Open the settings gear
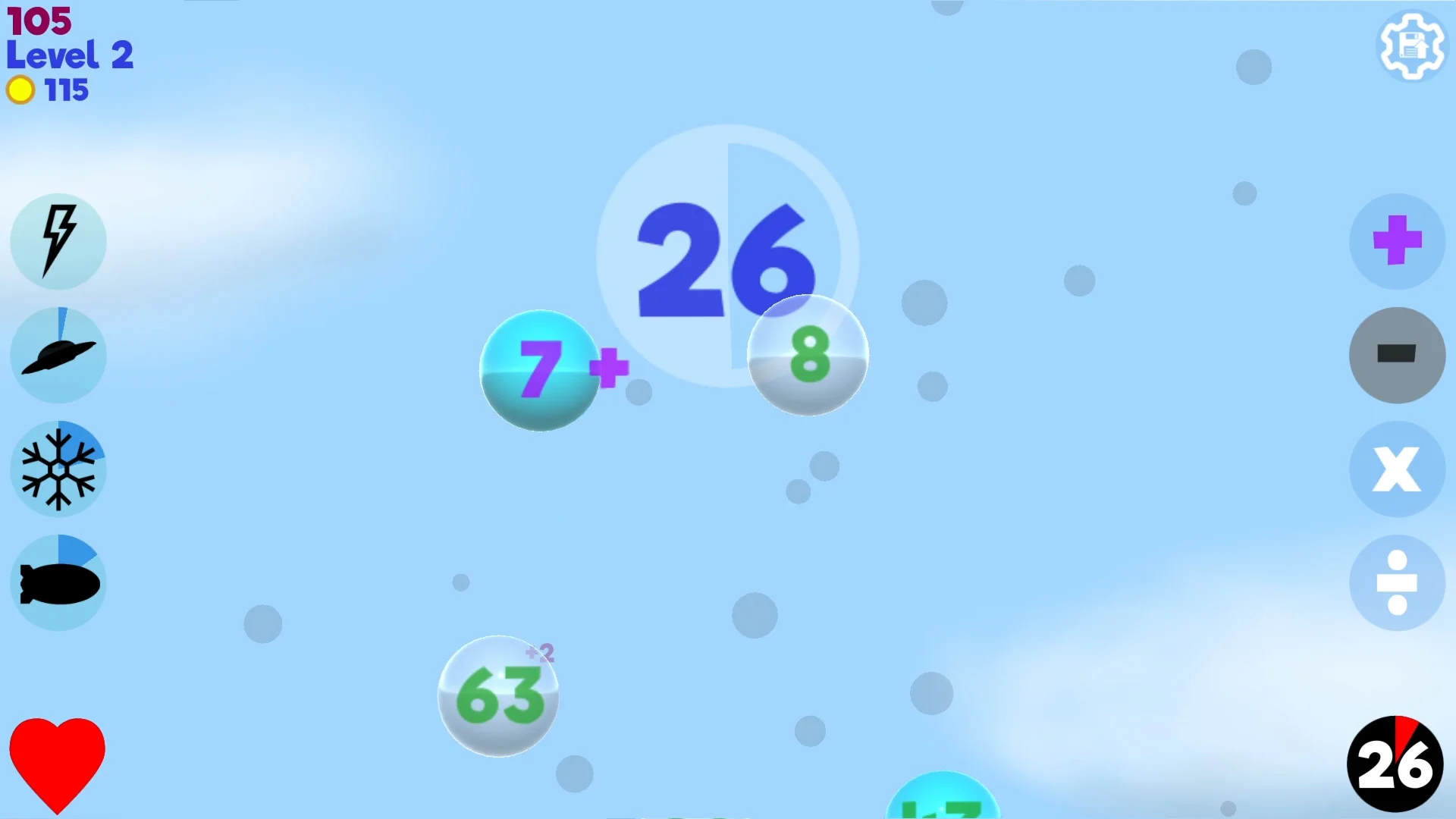Image resolution: width=1456 pixels, height=819 pixels. pyautogui.click(x=1411, y=45)
